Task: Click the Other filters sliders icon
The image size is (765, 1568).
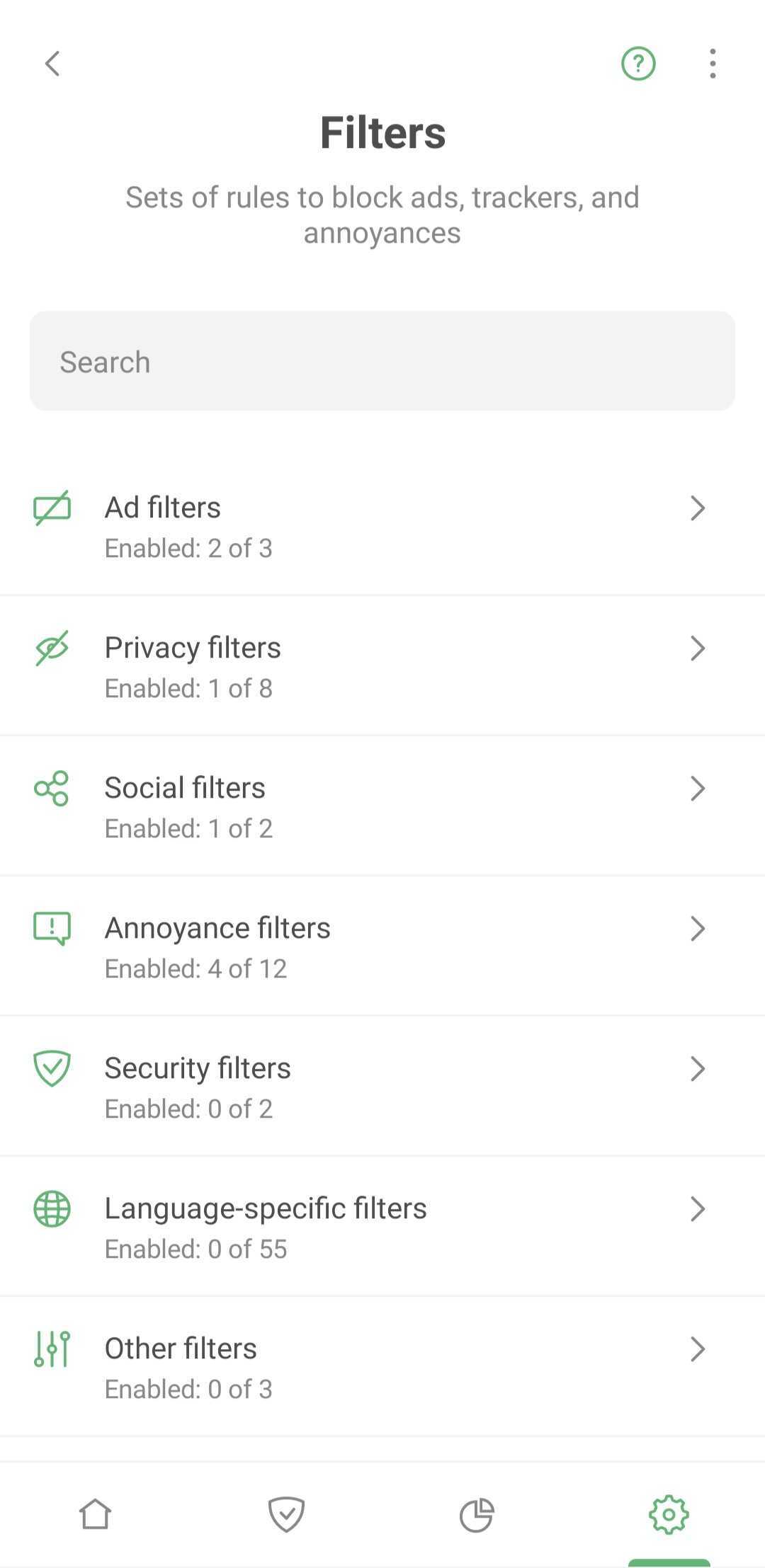Action: pyautogui.click(x=52, y=1348)
